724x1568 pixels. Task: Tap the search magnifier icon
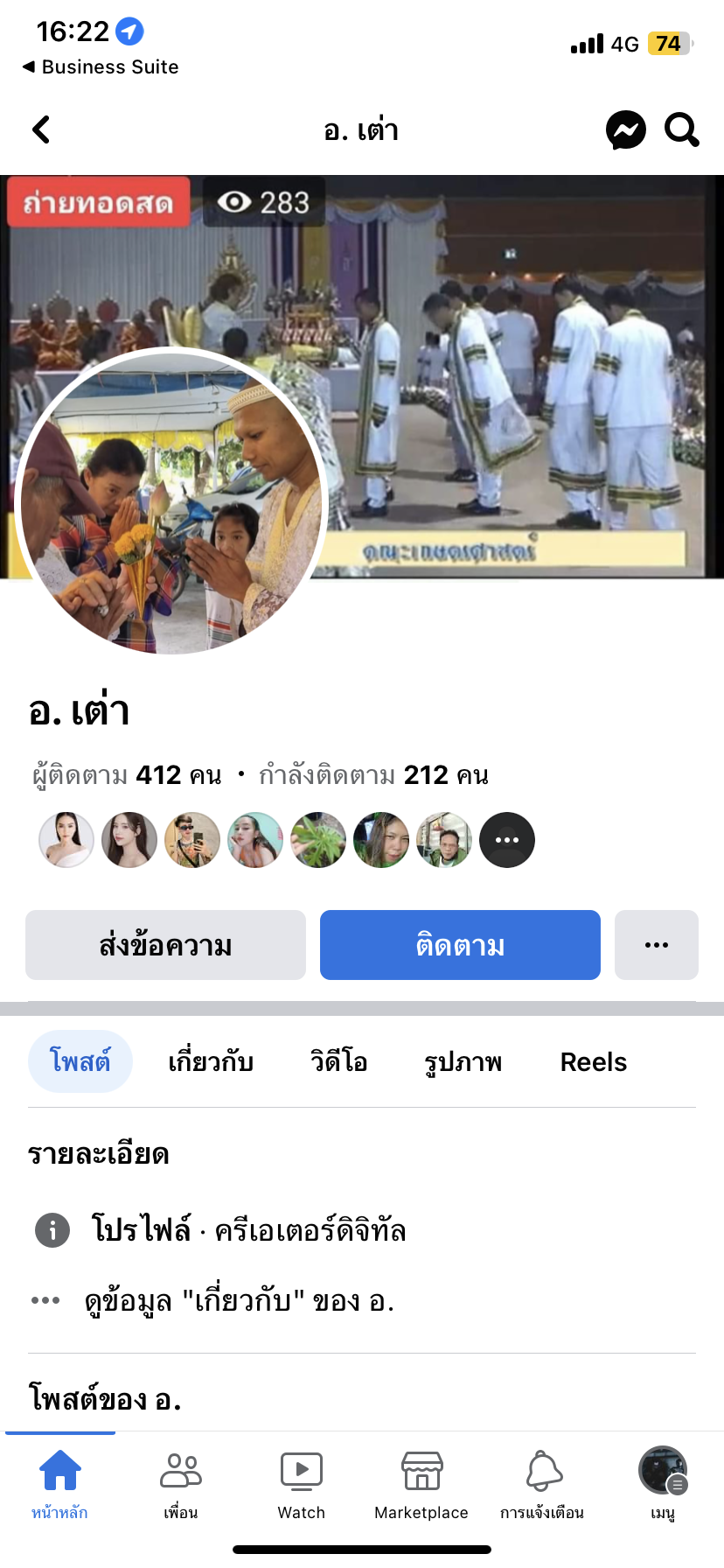tap(681, 130)
